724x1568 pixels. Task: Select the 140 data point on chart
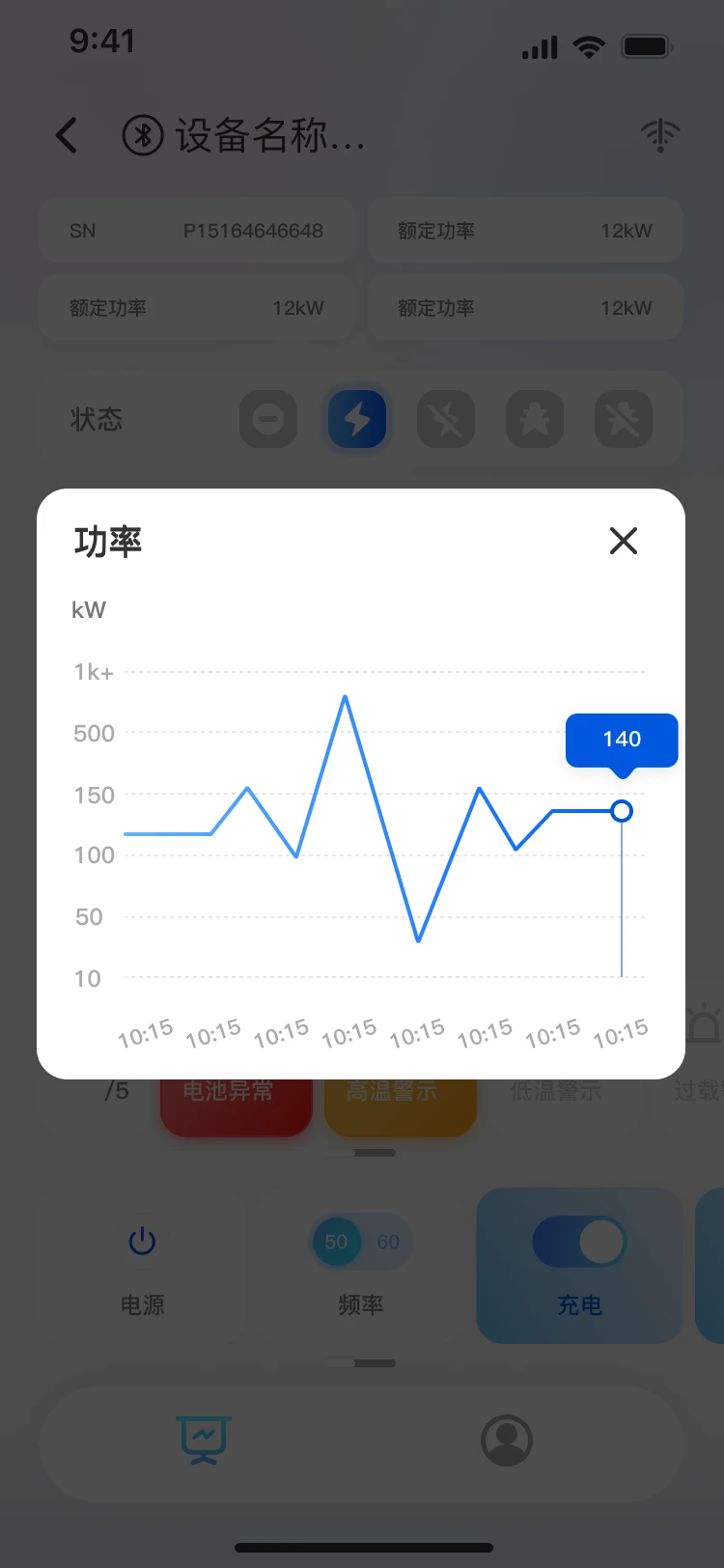622,811
